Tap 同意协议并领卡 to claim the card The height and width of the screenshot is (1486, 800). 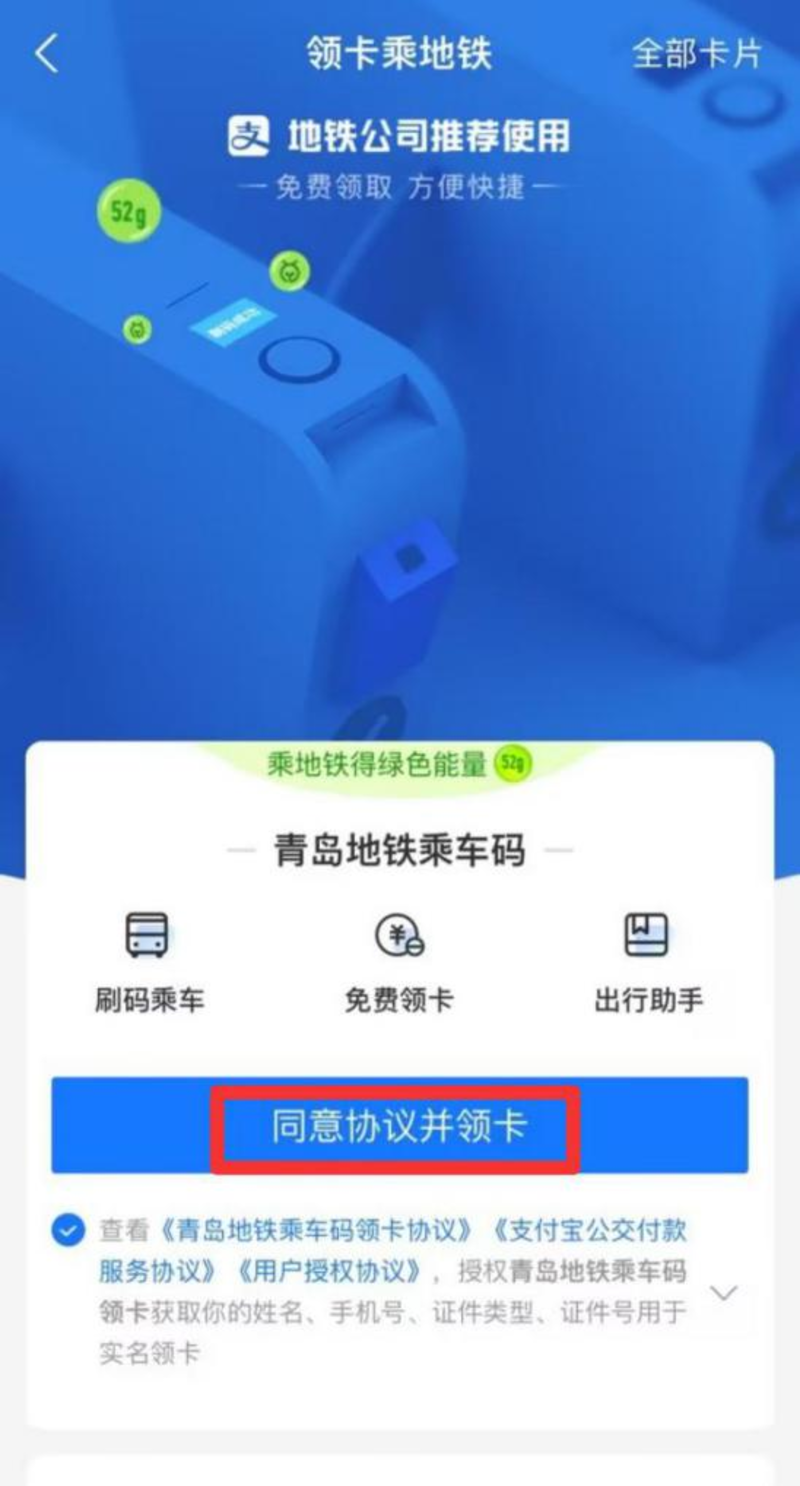399,1126
